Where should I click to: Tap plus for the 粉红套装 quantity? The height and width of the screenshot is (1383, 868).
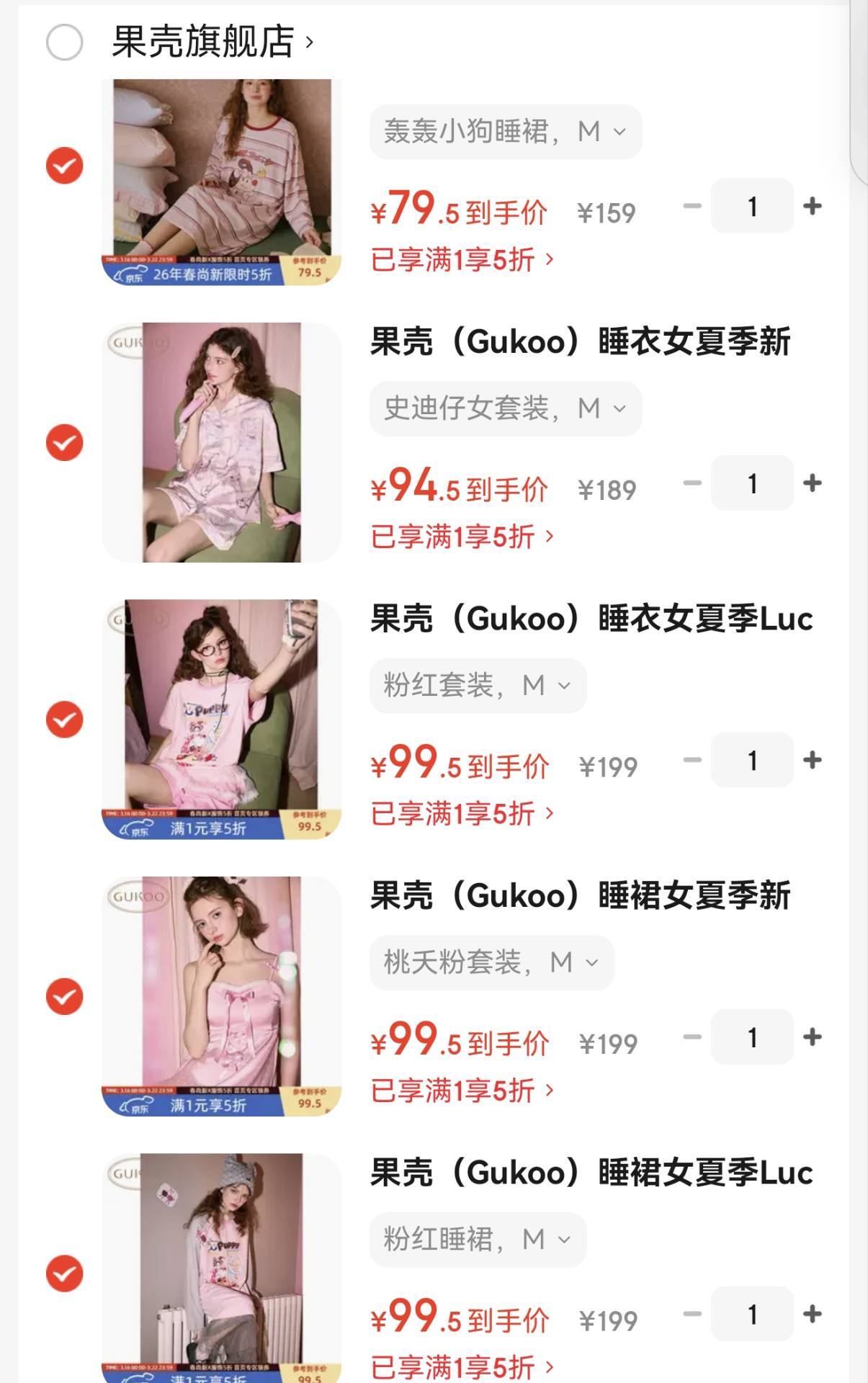(x=813, y=760)
